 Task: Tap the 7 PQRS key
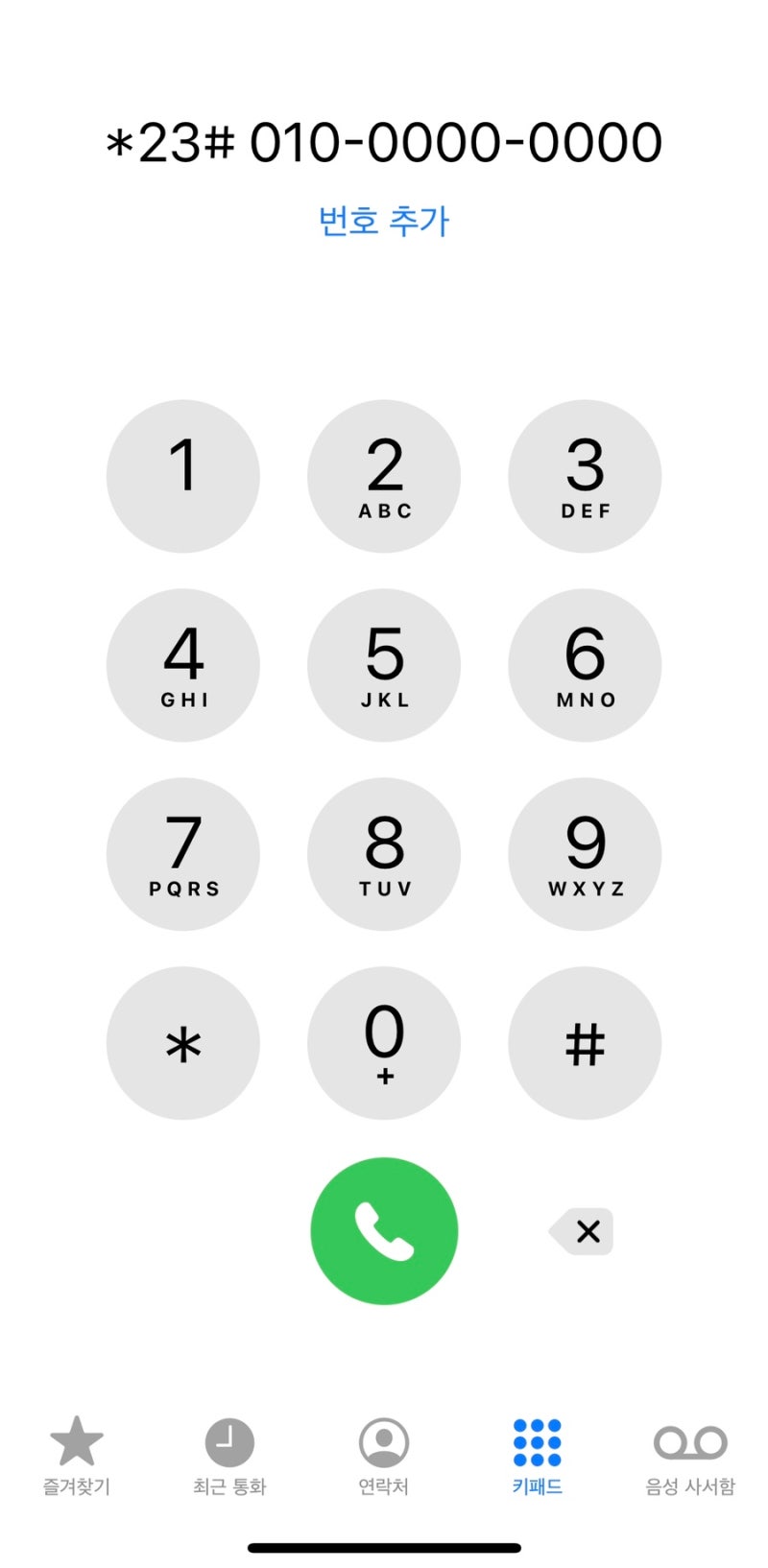coord(183,854)
